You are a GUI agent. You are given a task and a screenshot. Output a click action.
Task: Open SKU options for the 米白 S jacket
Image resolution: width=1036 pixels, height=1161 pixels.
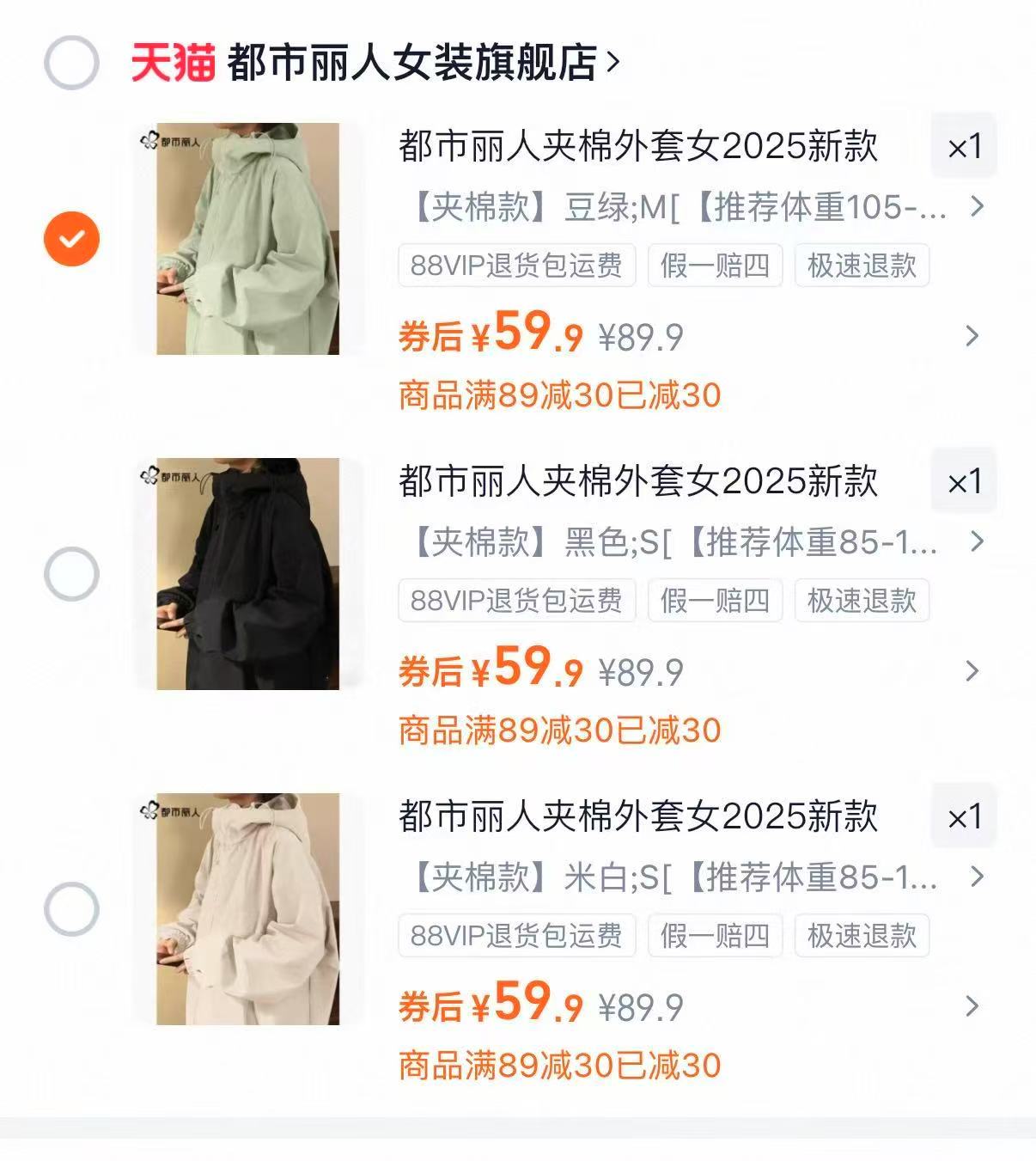[x=975, y=876]
